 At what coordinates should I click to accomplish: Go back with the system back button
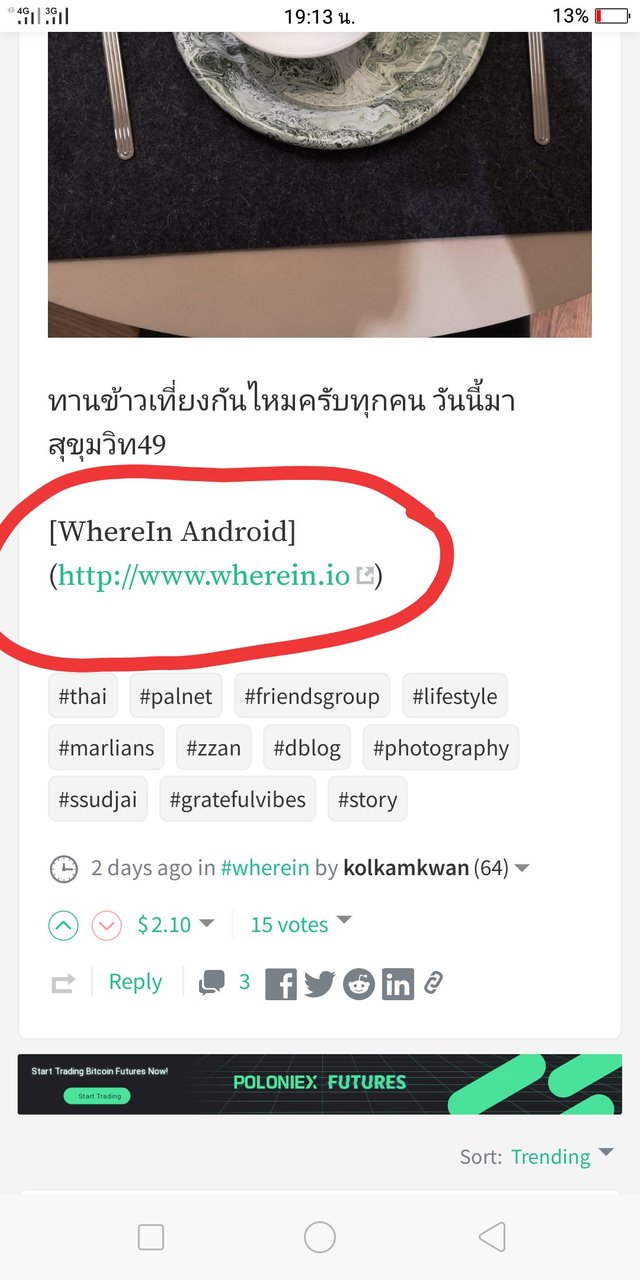(x=492, y=1237)
